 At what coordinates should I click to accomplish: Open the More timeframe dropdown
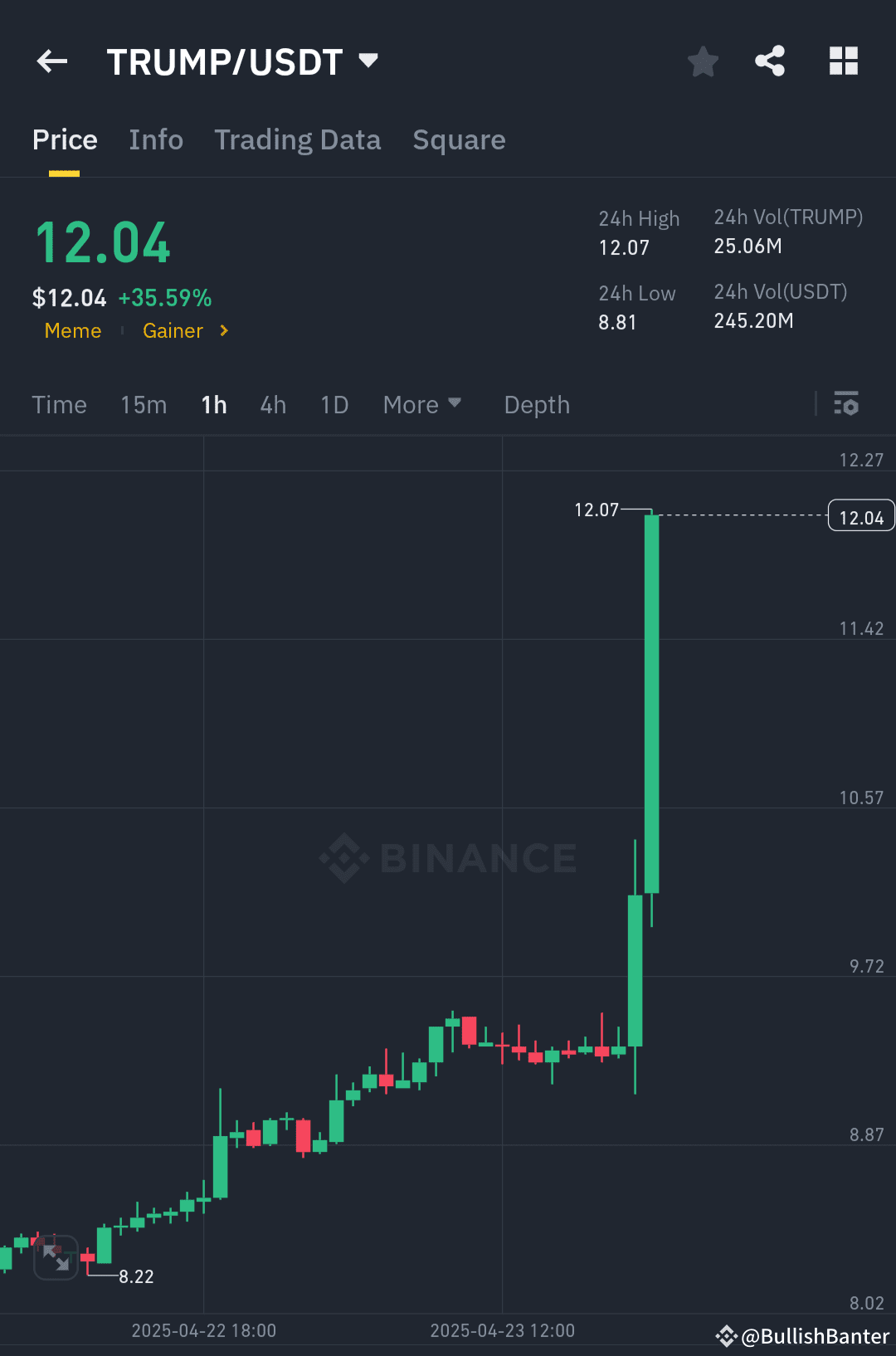coord(421,405)
